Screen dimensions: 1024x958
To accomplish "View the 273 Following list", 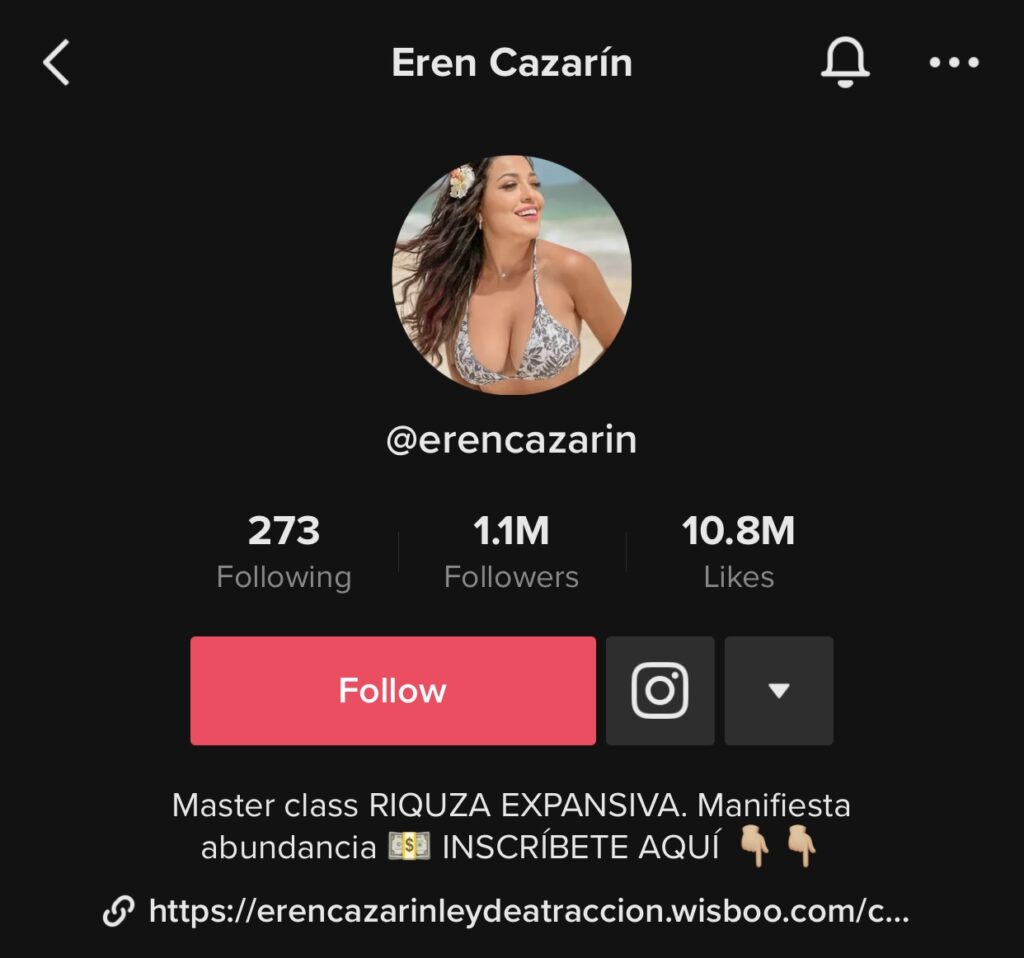I will point(283,551).
